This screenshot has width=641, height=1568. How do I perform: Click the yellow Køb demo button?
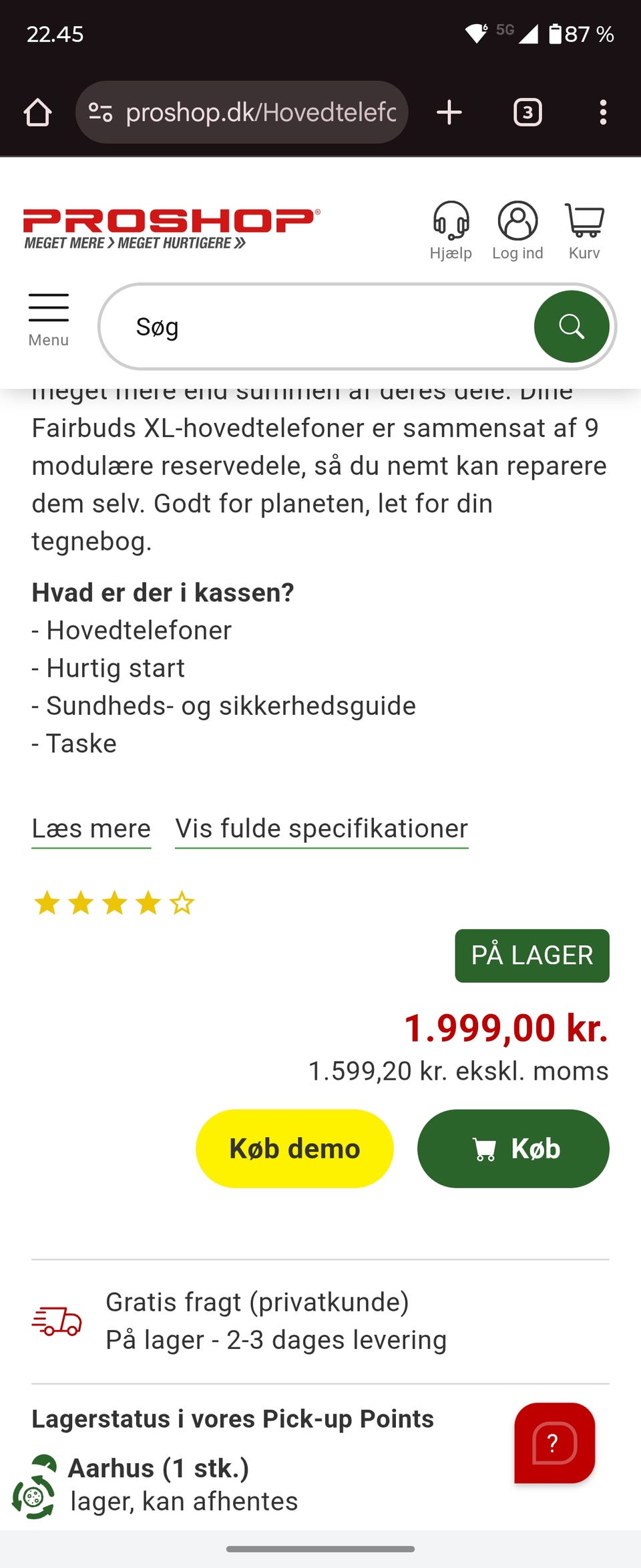(x=294, y=1148)
